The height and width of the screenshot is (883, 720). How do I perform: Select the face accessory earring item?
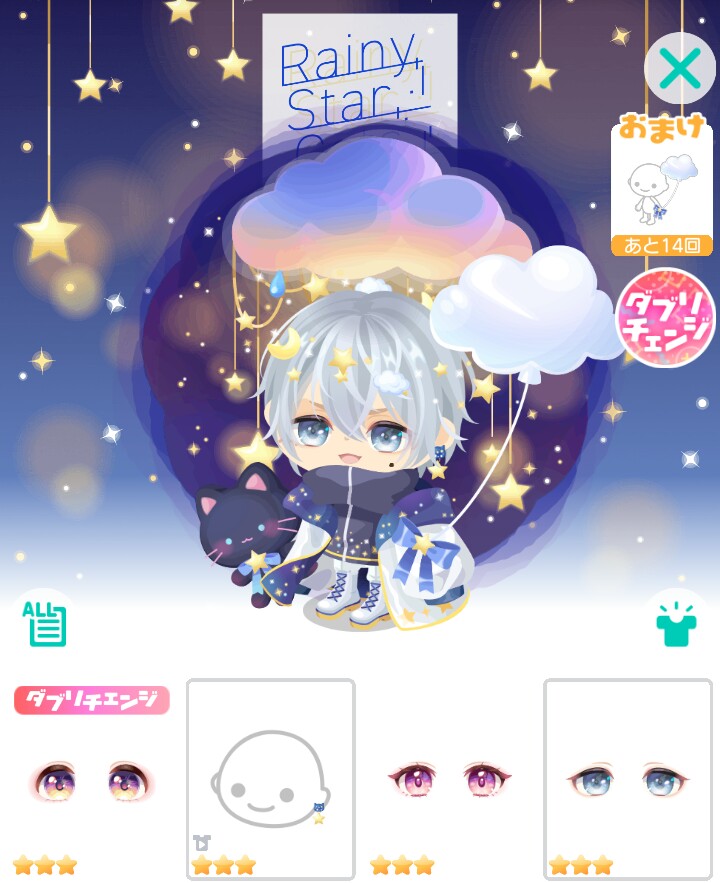point(271,779)
